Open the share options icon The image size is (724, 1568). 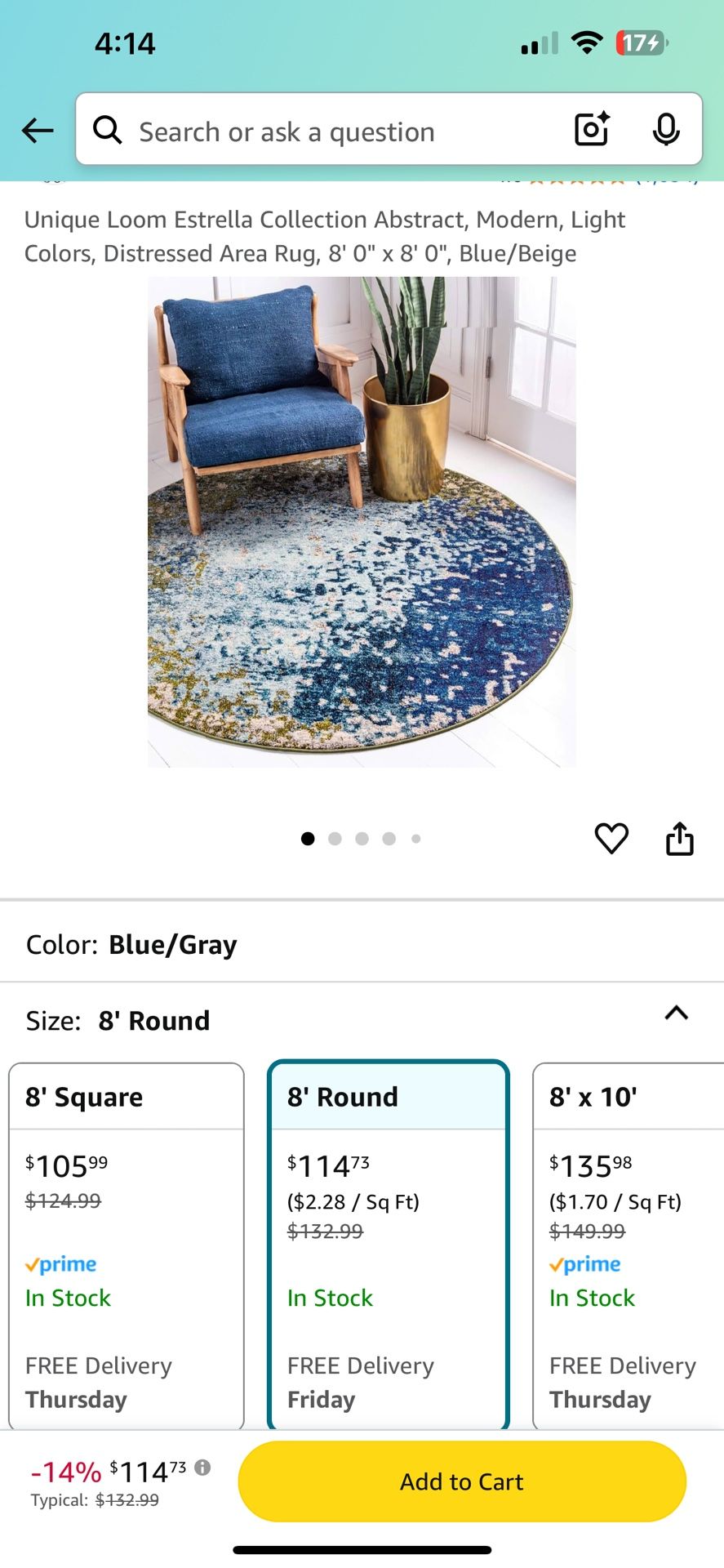pyautogui.click(x=680, y=838)
